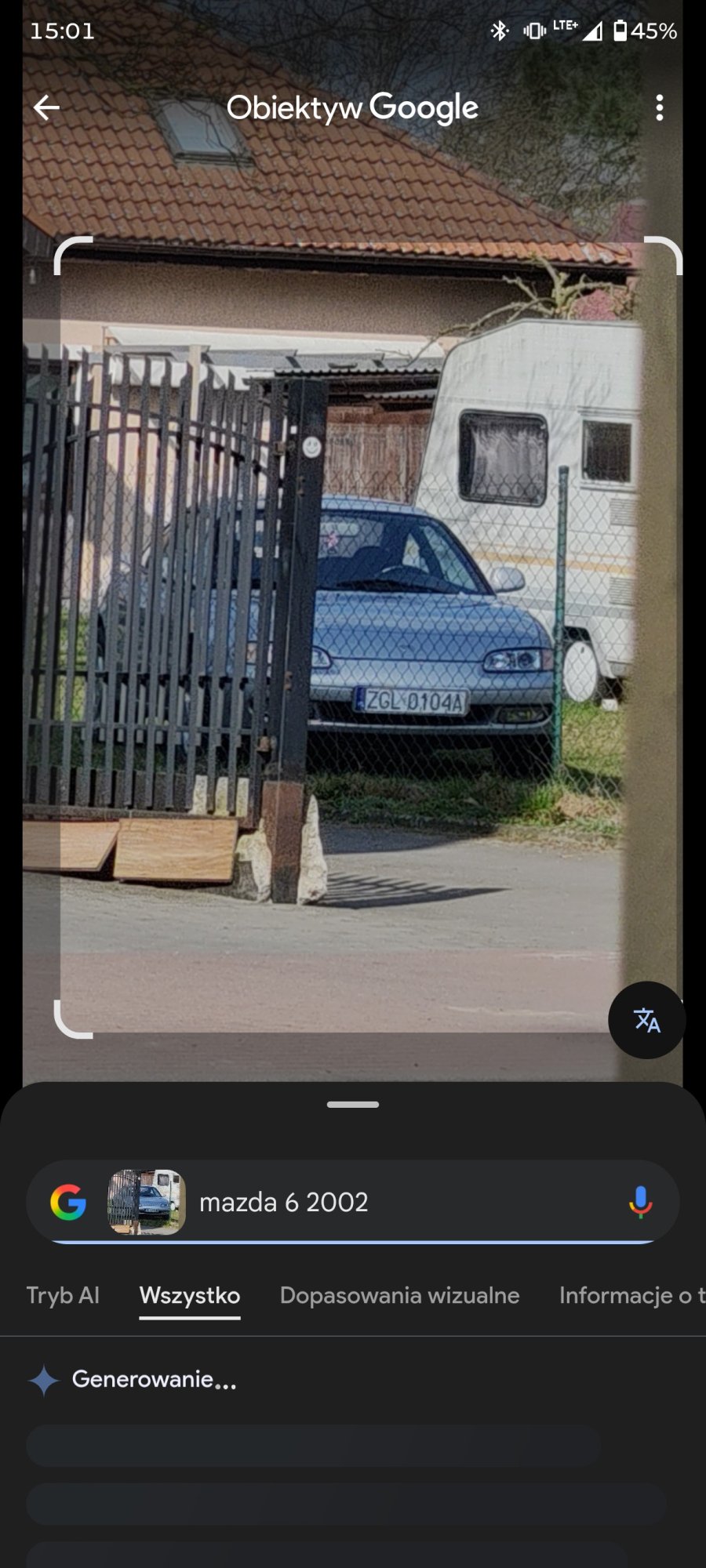Screen dimensions: 706x1568
Task: Select the Wszystko tab
Action: [190, 1295]
